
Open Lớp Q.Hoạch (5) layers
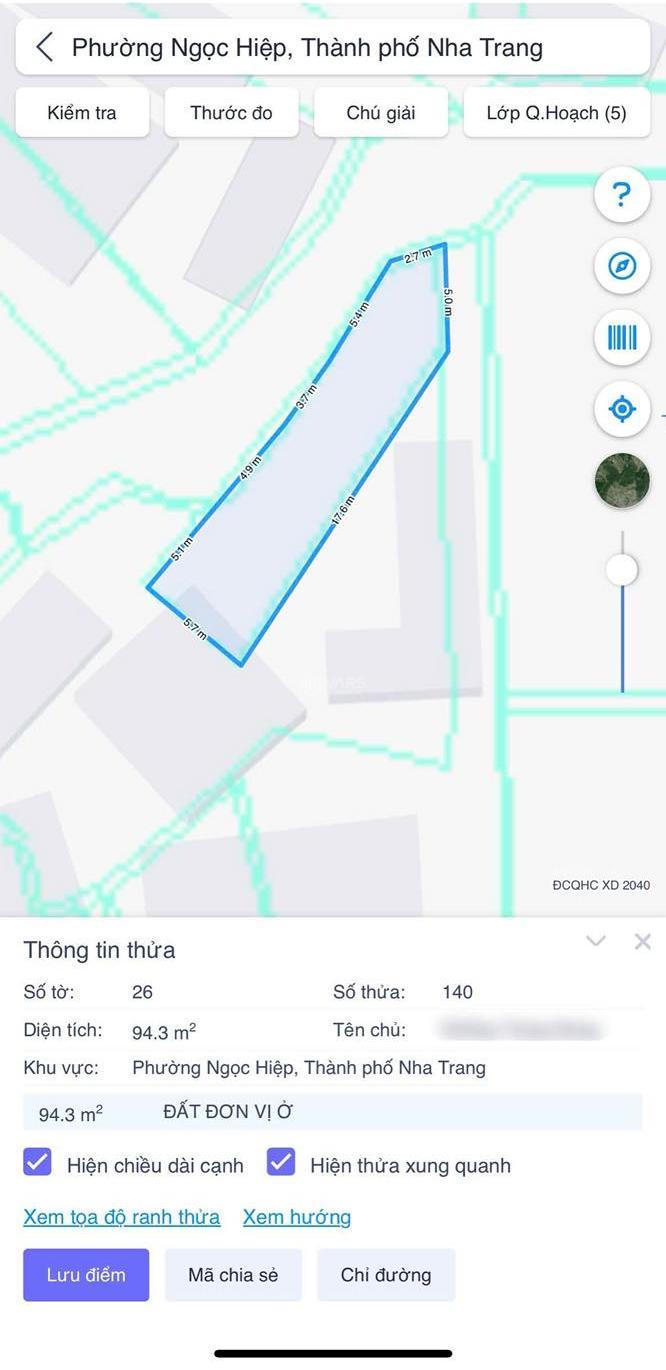click(x=556, y=113)
